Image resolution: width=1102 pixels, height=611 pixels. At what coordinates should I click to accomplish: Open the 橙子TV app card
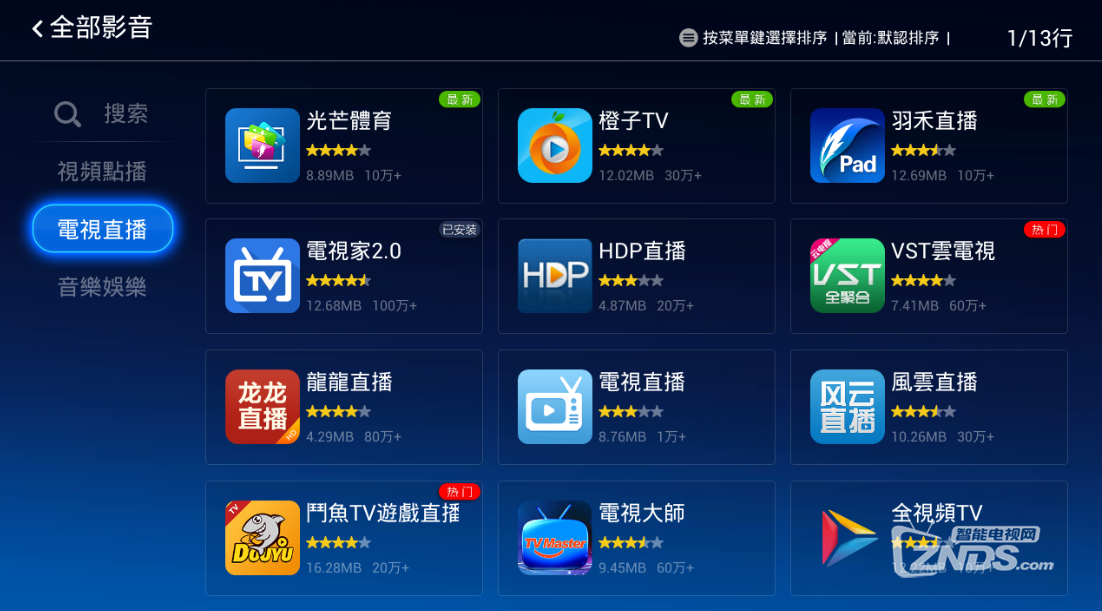coord(636,146)
